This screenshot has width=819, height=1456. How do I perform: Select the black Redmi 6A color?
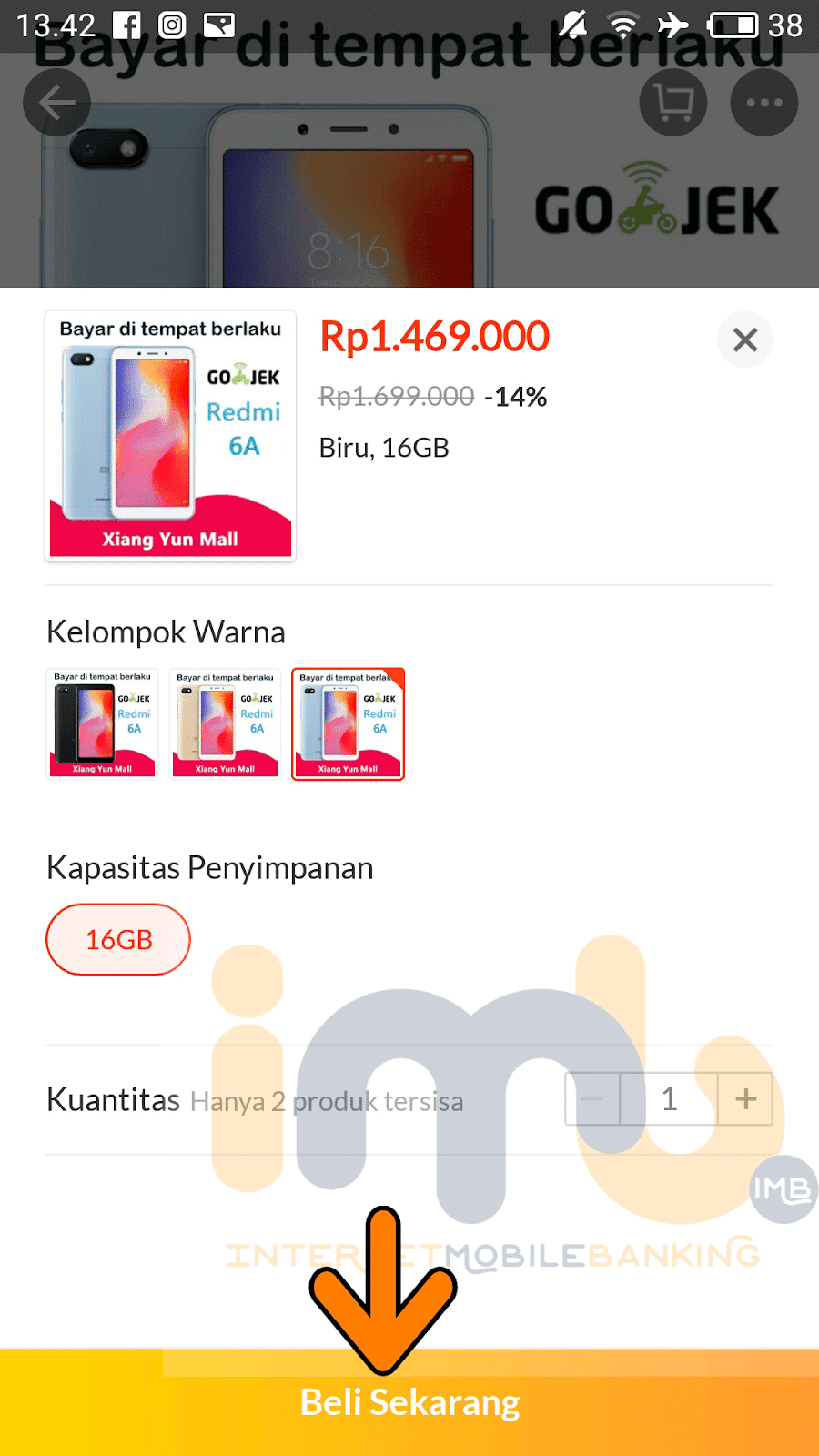pyautogui.click(x=103, y=724)
